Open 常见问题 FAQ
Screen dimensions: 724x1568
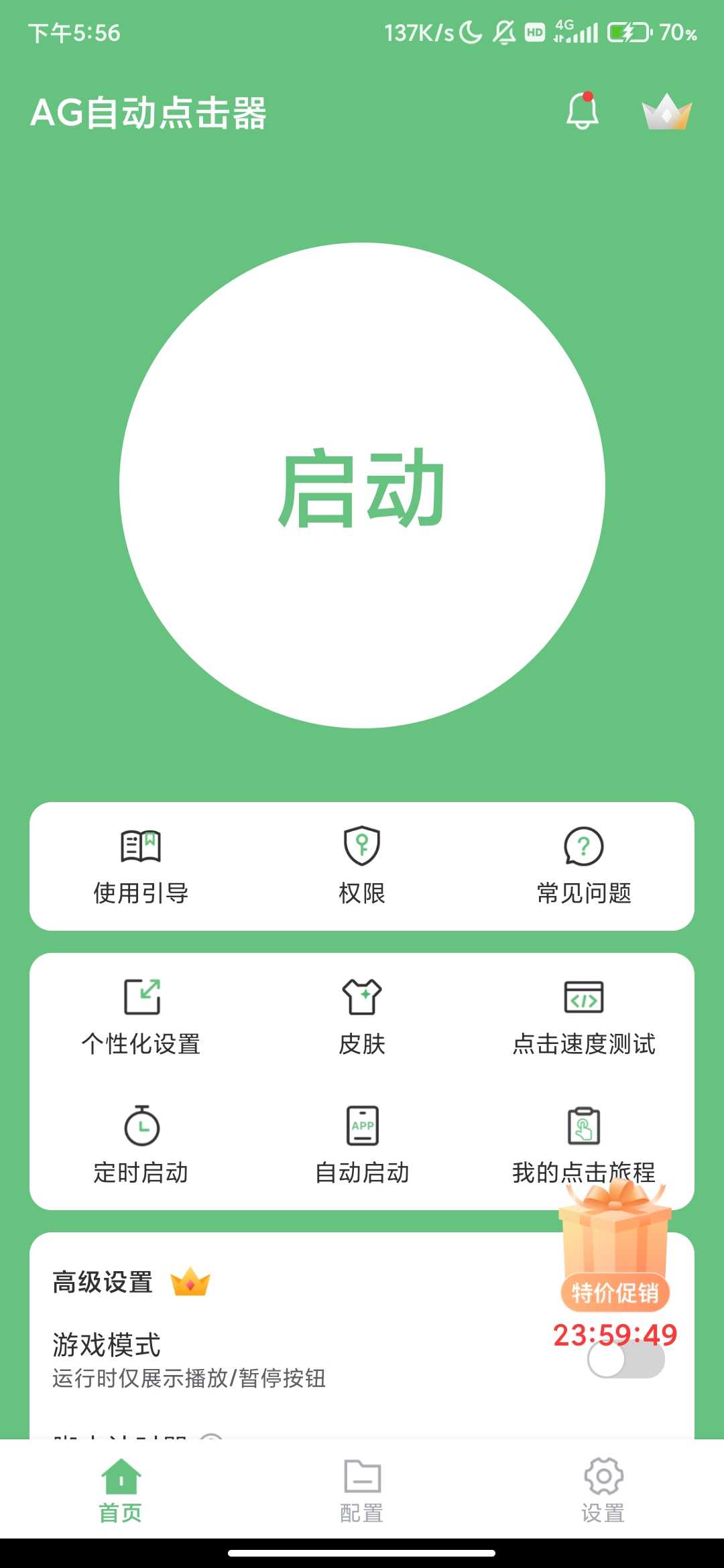[x=583, y=866]
